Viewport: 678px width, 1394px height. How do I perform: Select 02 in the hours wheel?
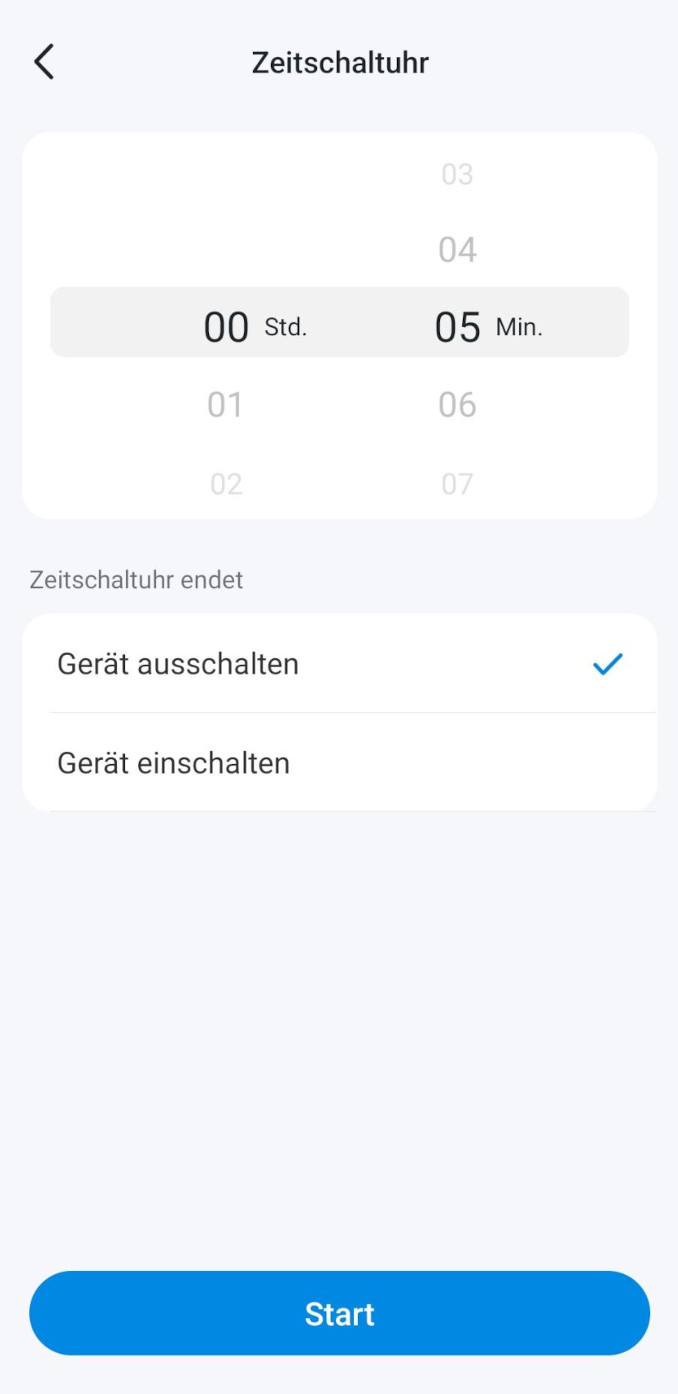(x=226, y=484)
